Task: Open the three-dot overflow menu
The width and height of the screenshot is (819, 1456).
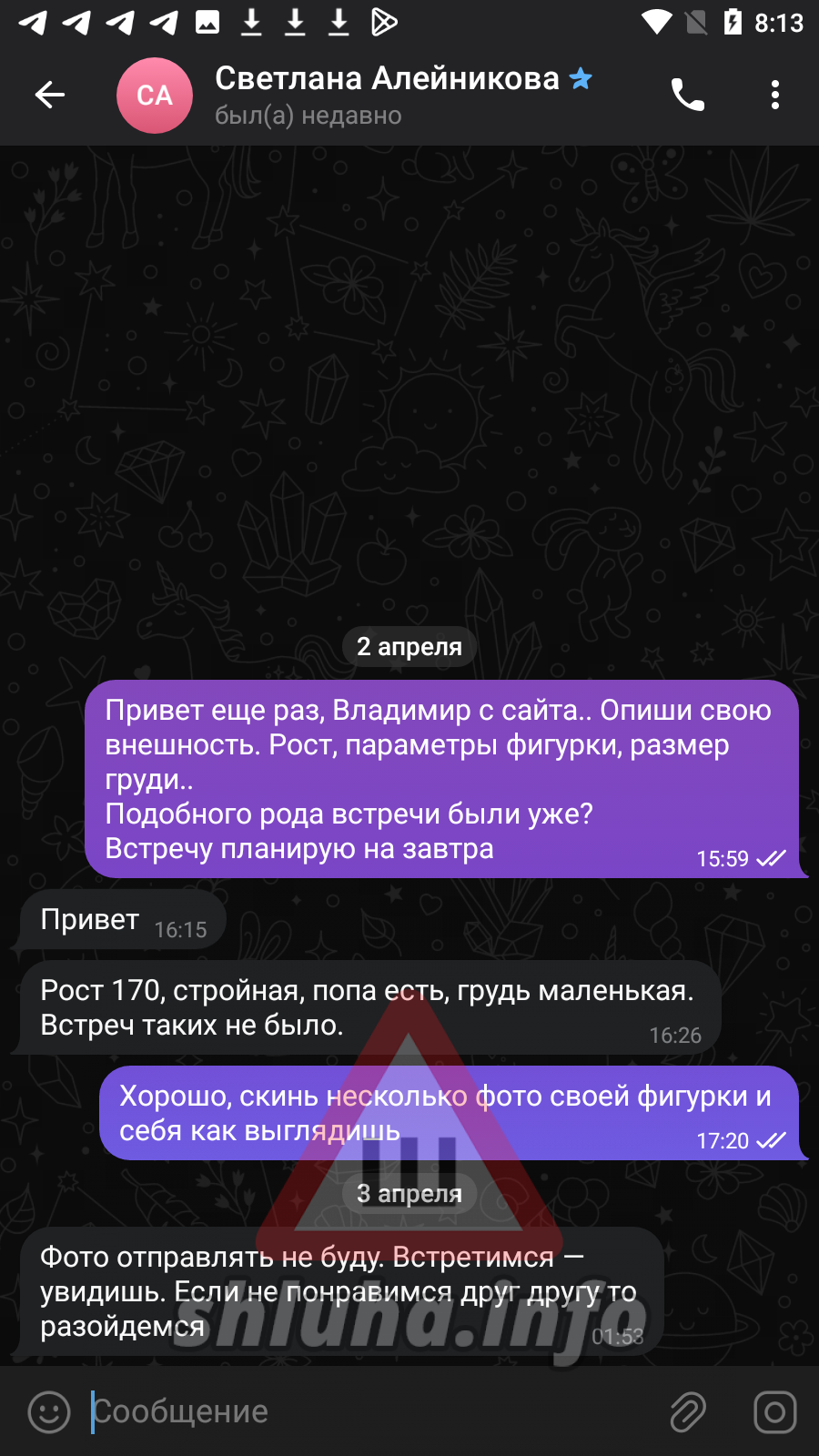Action: 775,95
